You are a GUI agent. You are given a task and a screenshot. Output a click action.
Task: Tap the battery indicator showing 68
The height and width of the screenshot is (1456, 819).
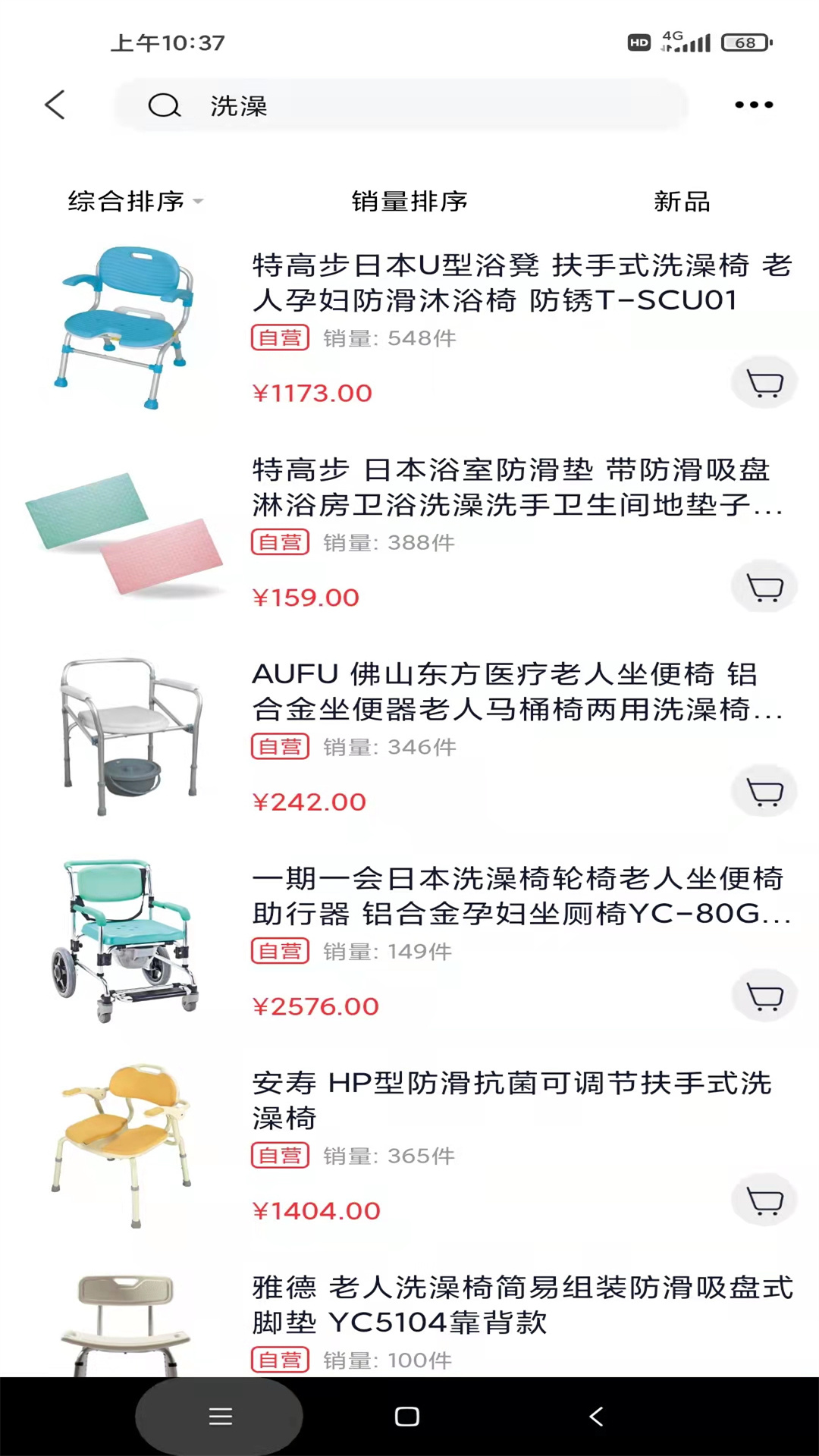pyautogui.click(x=747, y=43)
